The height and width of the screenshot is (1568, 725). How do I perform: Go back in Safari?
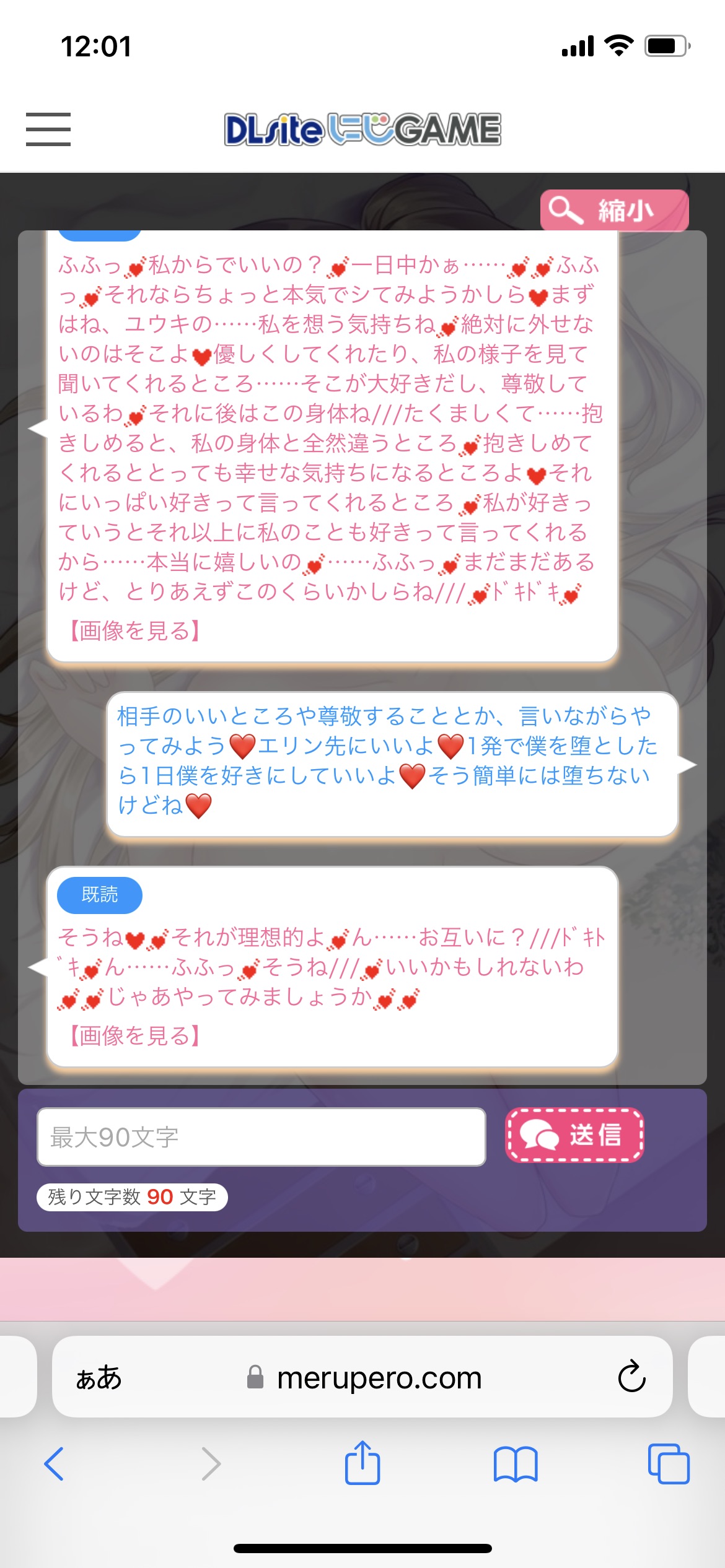click(55, 1464)
